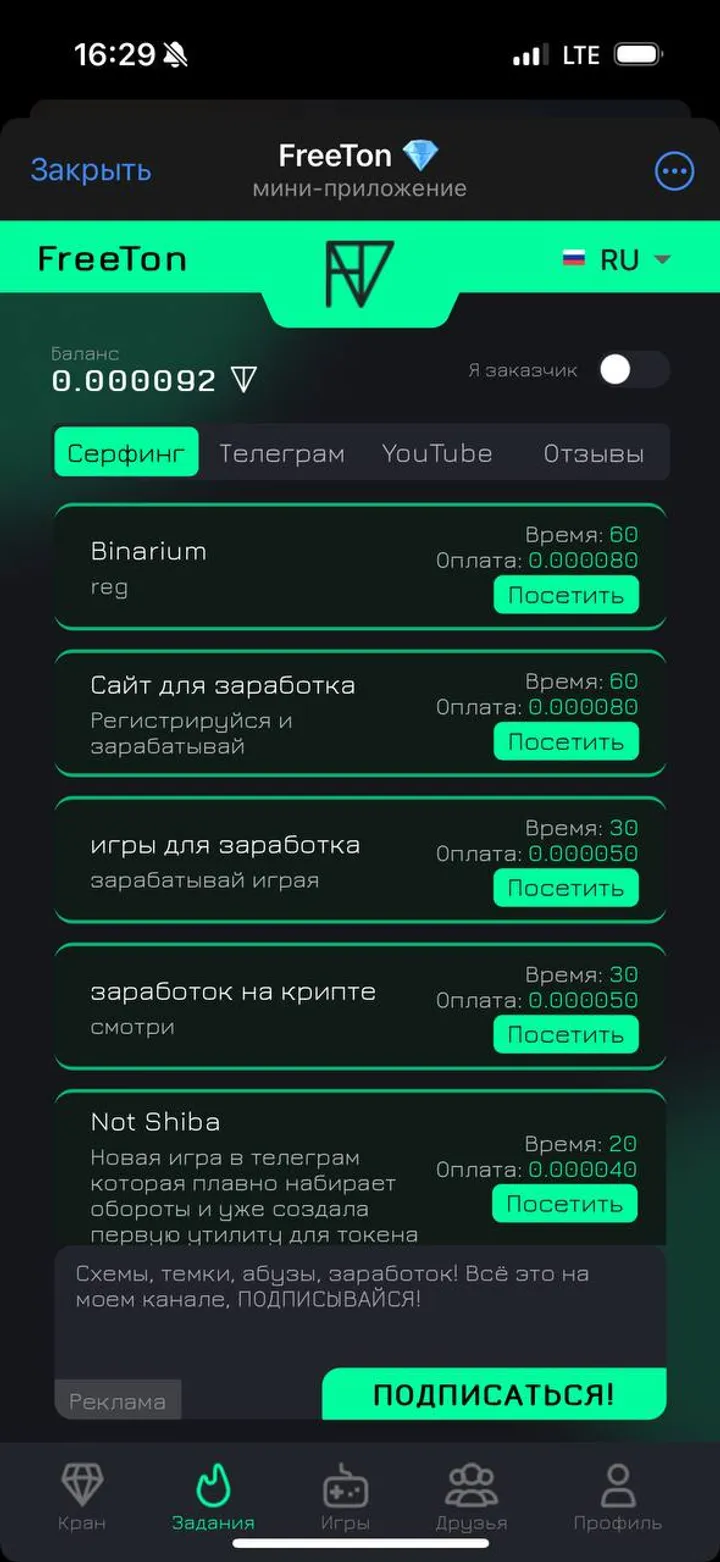This screenshot has width=720, height=1562.
Task: Switch to the Игры tab
Action: point(345,1497)
